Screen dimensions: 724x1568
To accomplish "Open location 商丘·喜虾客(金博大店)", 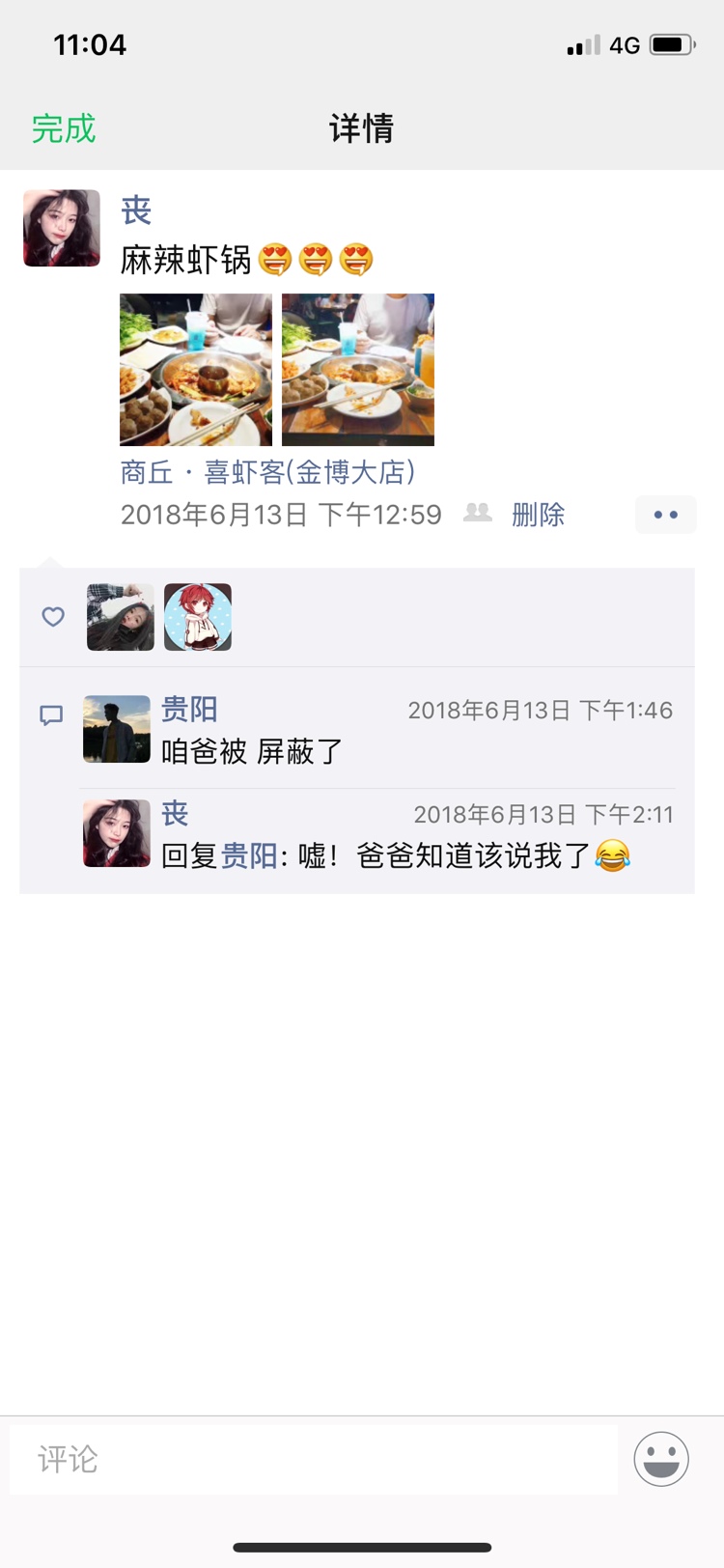I will 267,472.
